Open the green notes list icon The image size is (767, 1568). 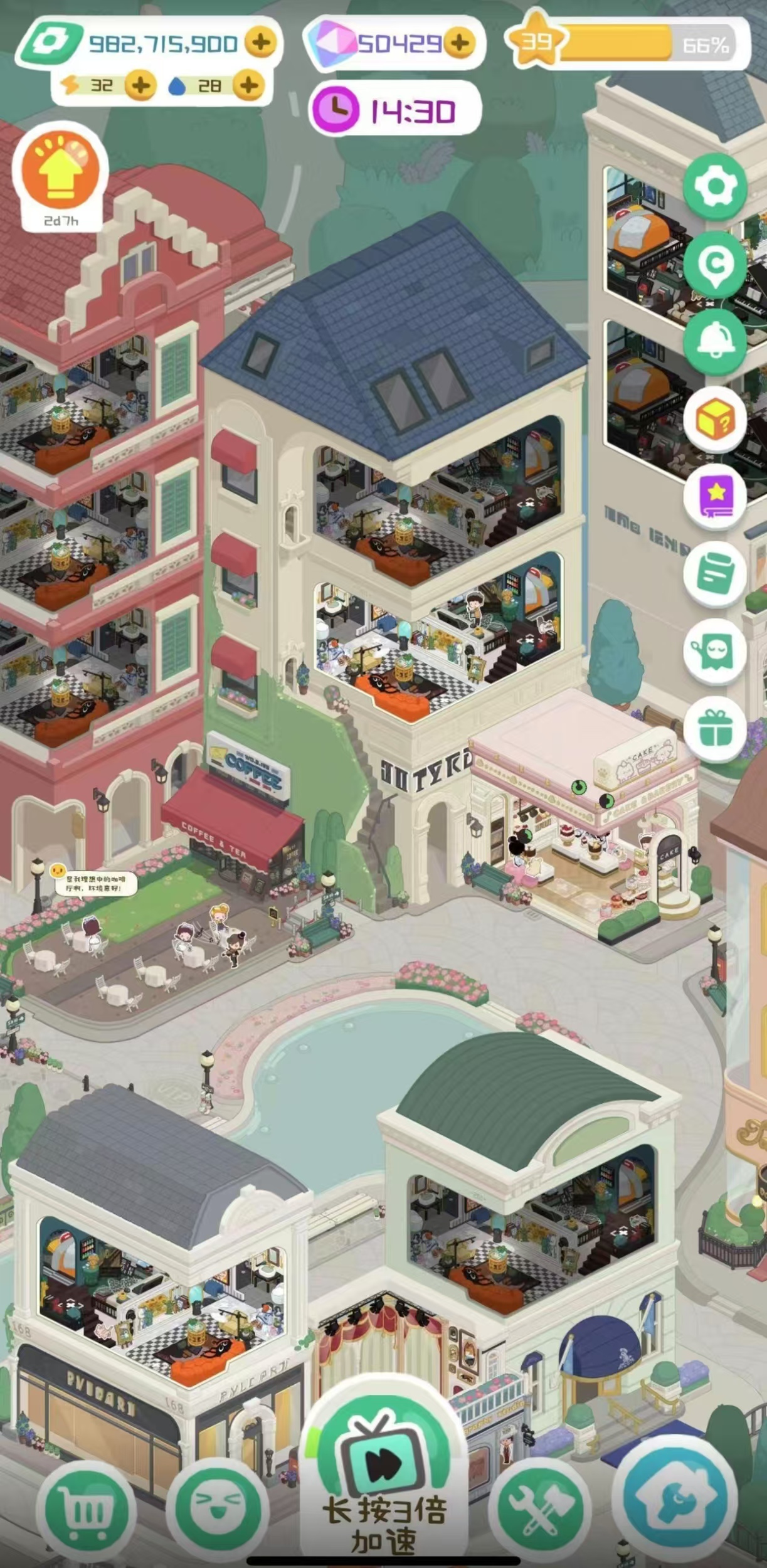(716, 574)
